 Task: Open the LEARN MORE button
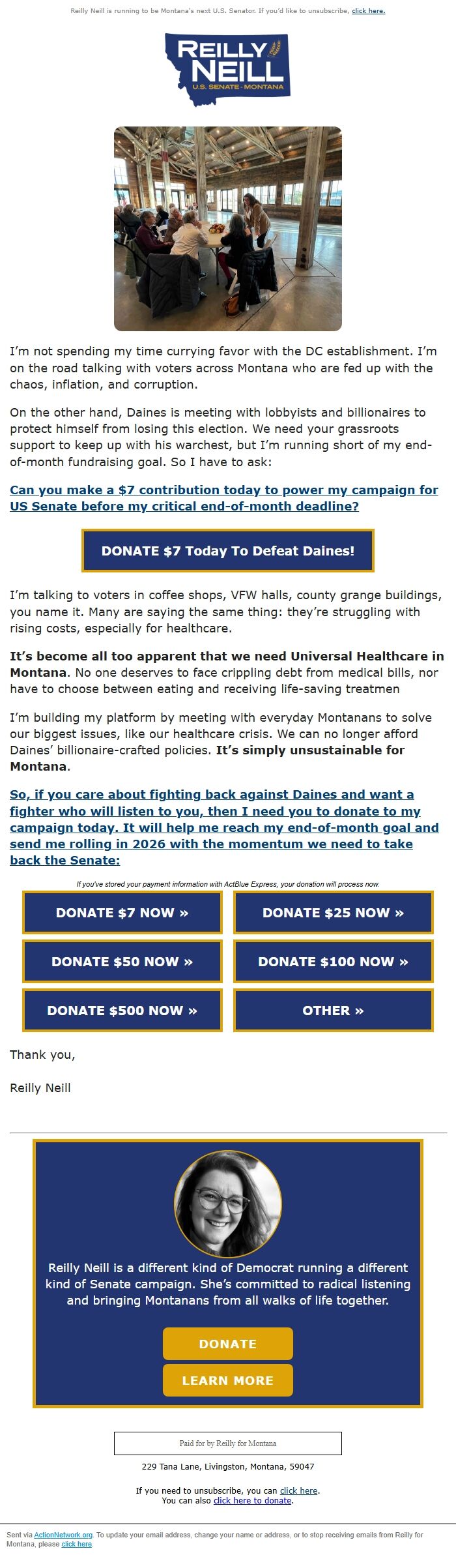[x=228, y=1380]
